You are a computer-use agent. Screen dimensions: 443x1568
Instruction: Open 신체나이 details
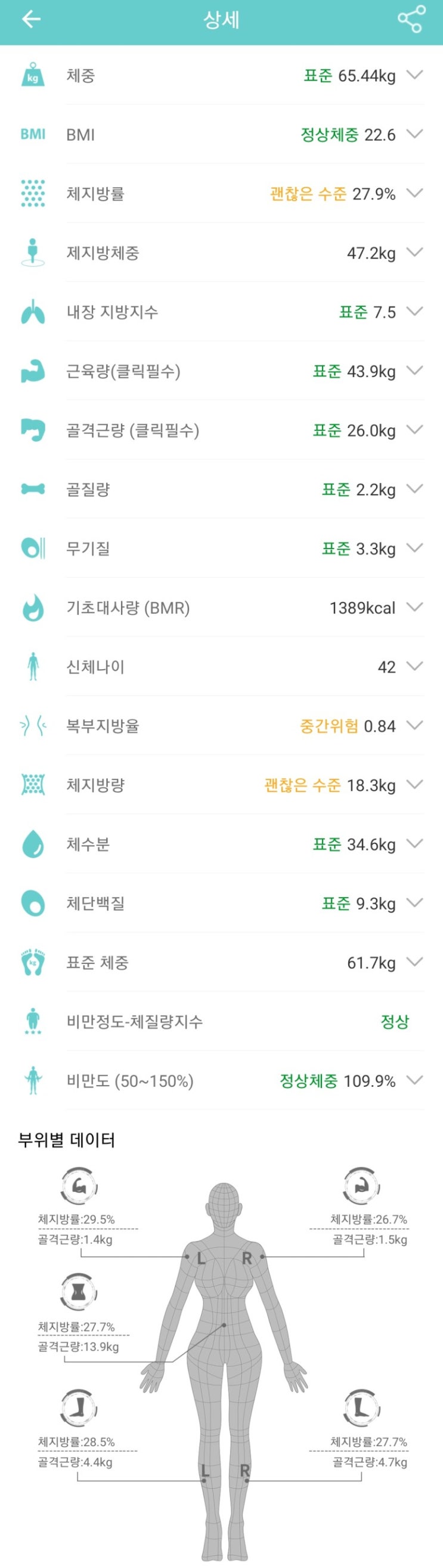coord(414,666)
